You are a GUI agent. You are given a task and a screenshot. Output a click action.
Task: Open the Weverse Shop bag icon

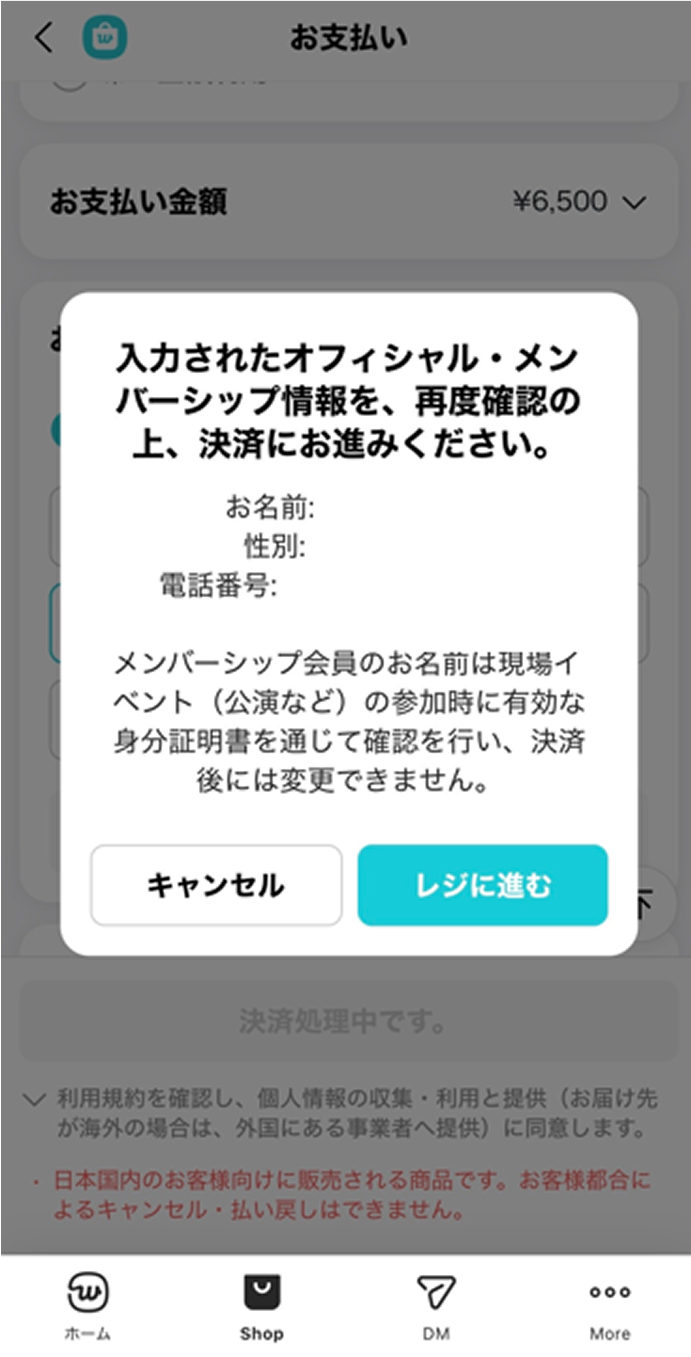[104, 38]
